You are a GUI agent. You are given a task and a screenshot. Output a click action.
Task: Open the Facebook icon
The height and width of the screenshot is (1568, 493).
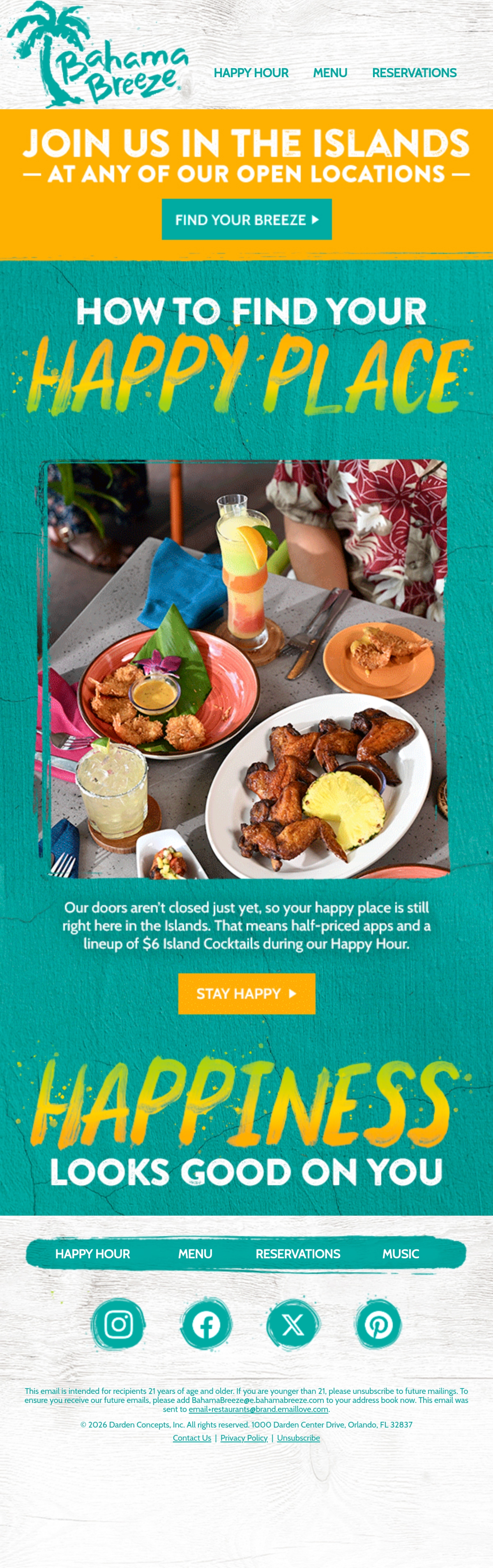[x=206, y=1324]
